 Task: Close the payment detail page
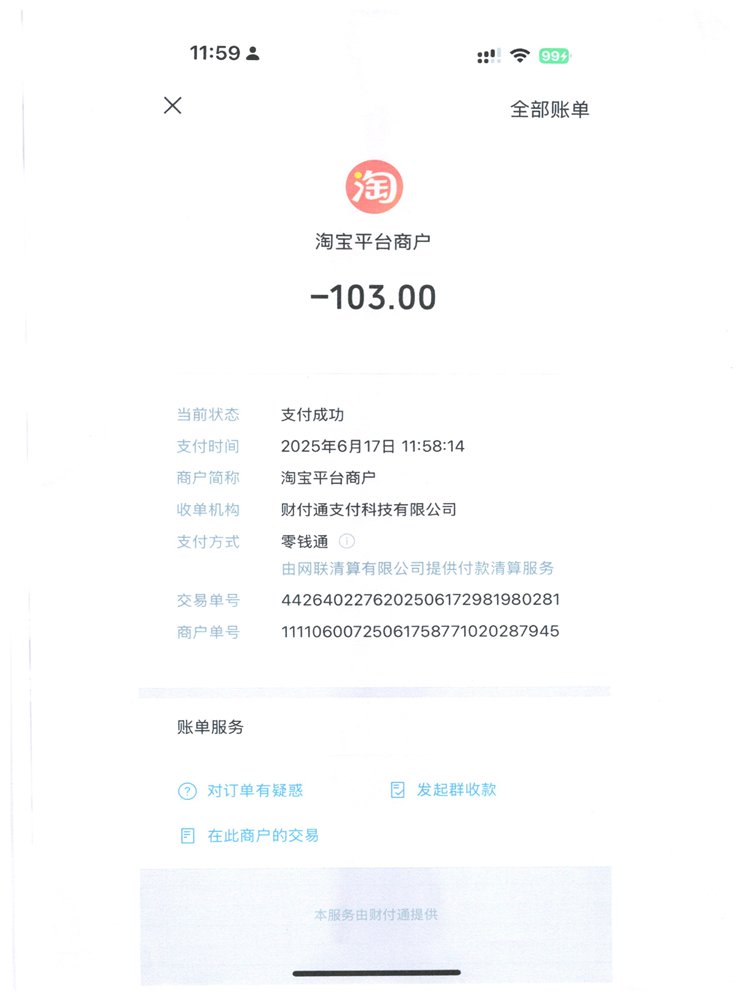click(172, 106)
